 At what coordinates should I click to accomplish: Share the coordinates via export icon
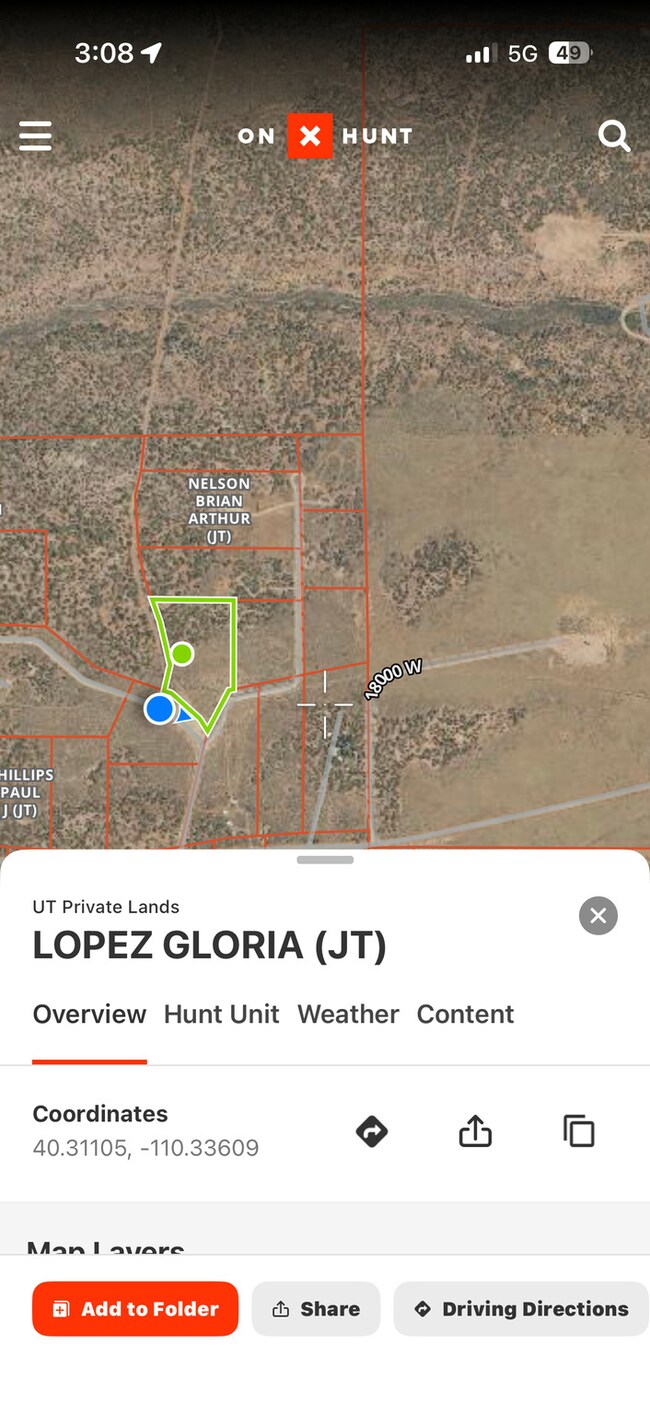click(475, 1131)
